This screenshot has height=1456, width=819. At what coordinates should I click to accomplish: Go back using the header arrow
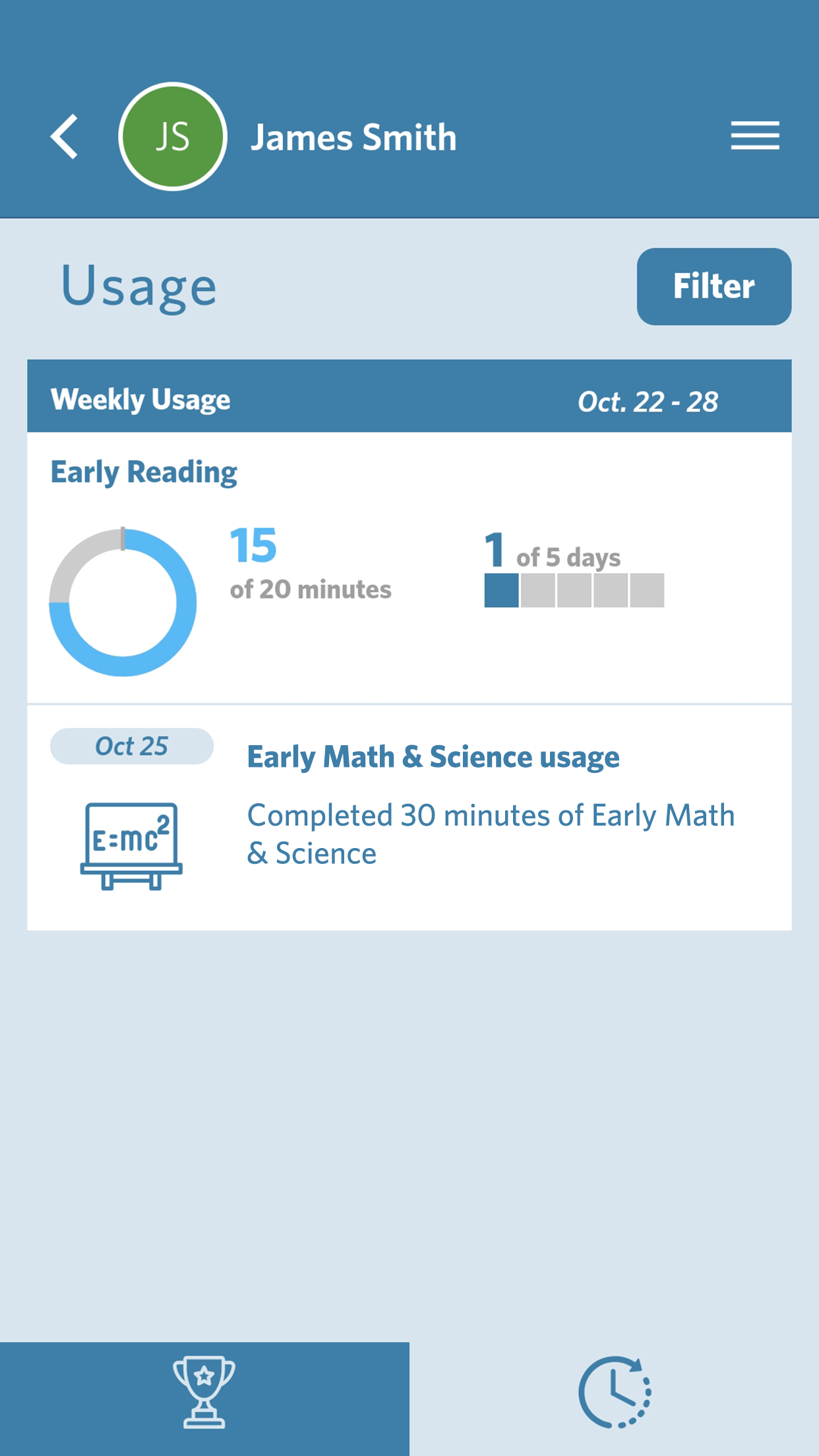(x=65, y=136)
